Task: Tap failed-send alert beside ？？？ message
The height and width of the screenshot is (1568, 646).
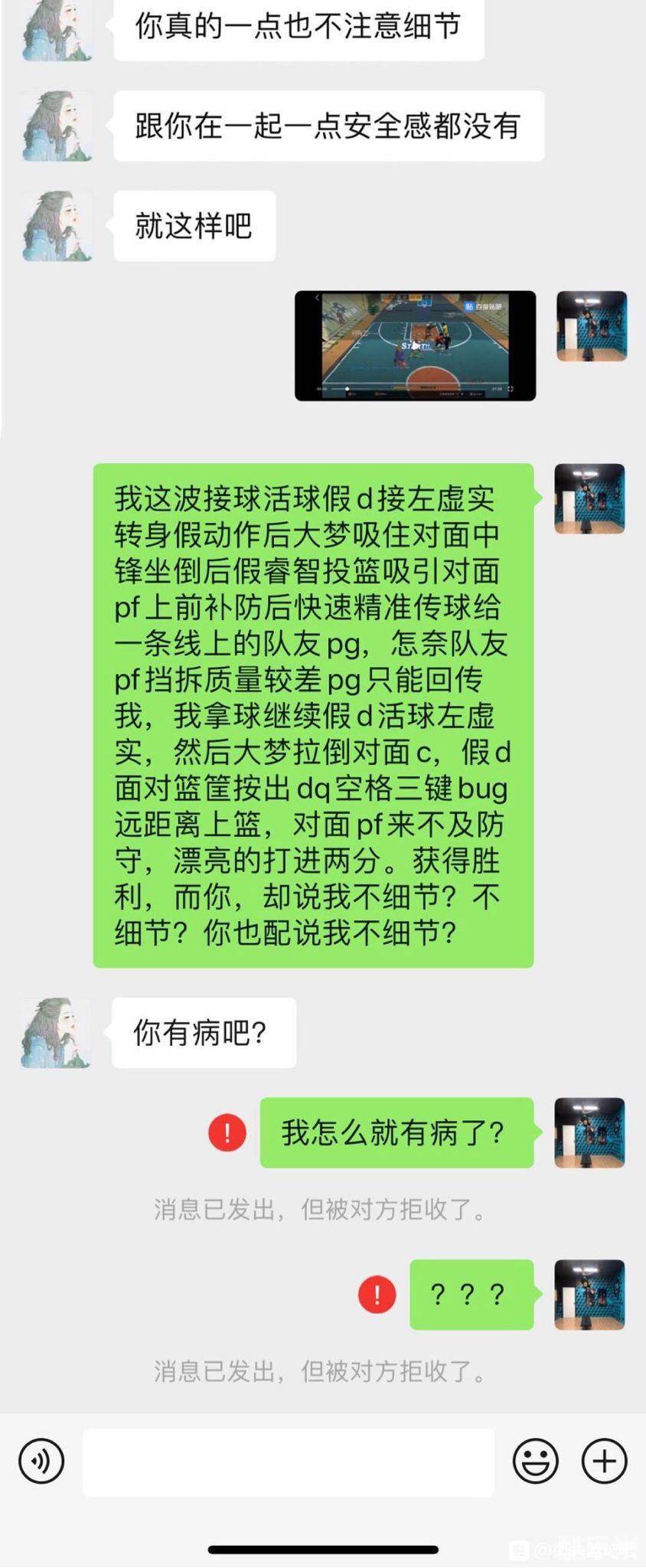Action: [x=377, y=1295]
